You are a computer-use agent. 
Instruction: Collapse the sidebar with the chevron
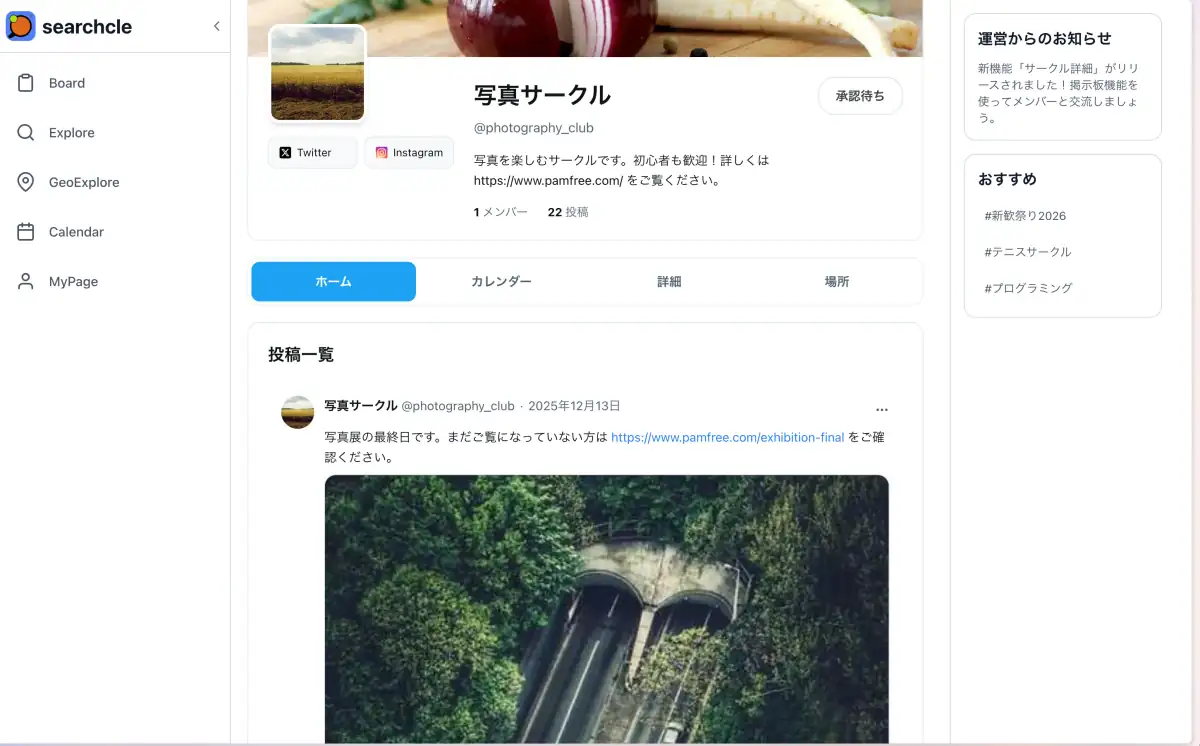tap(217, 26)
